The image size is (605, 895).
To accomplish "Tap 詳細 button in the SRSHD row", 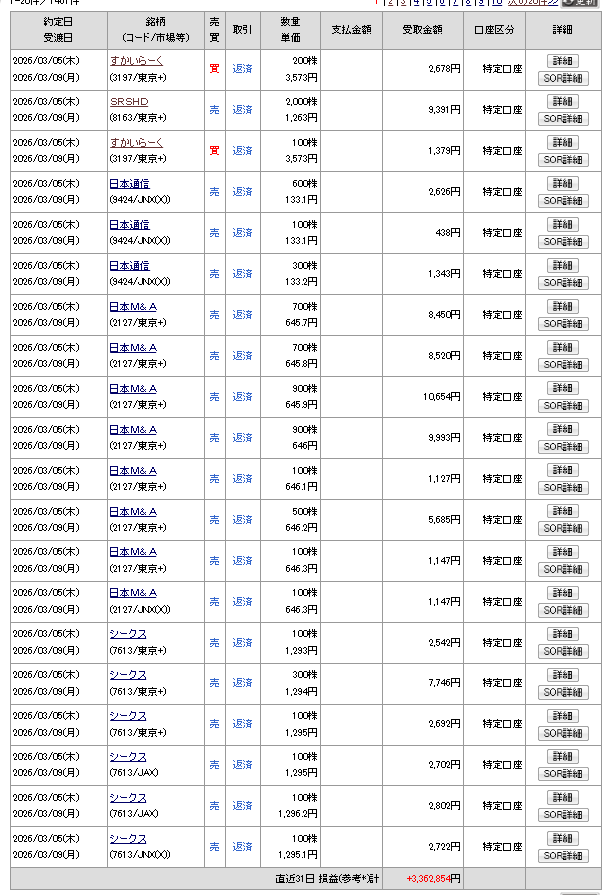I will pyautogui.click(x=563, y=102).
